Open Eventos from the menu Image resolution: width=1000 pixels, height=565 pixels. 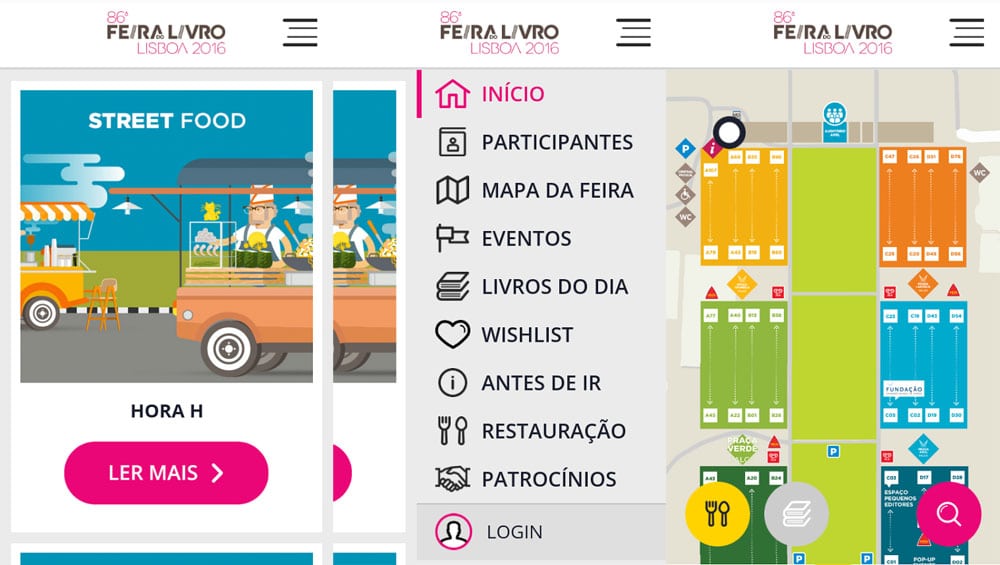[x=526, y=238]
